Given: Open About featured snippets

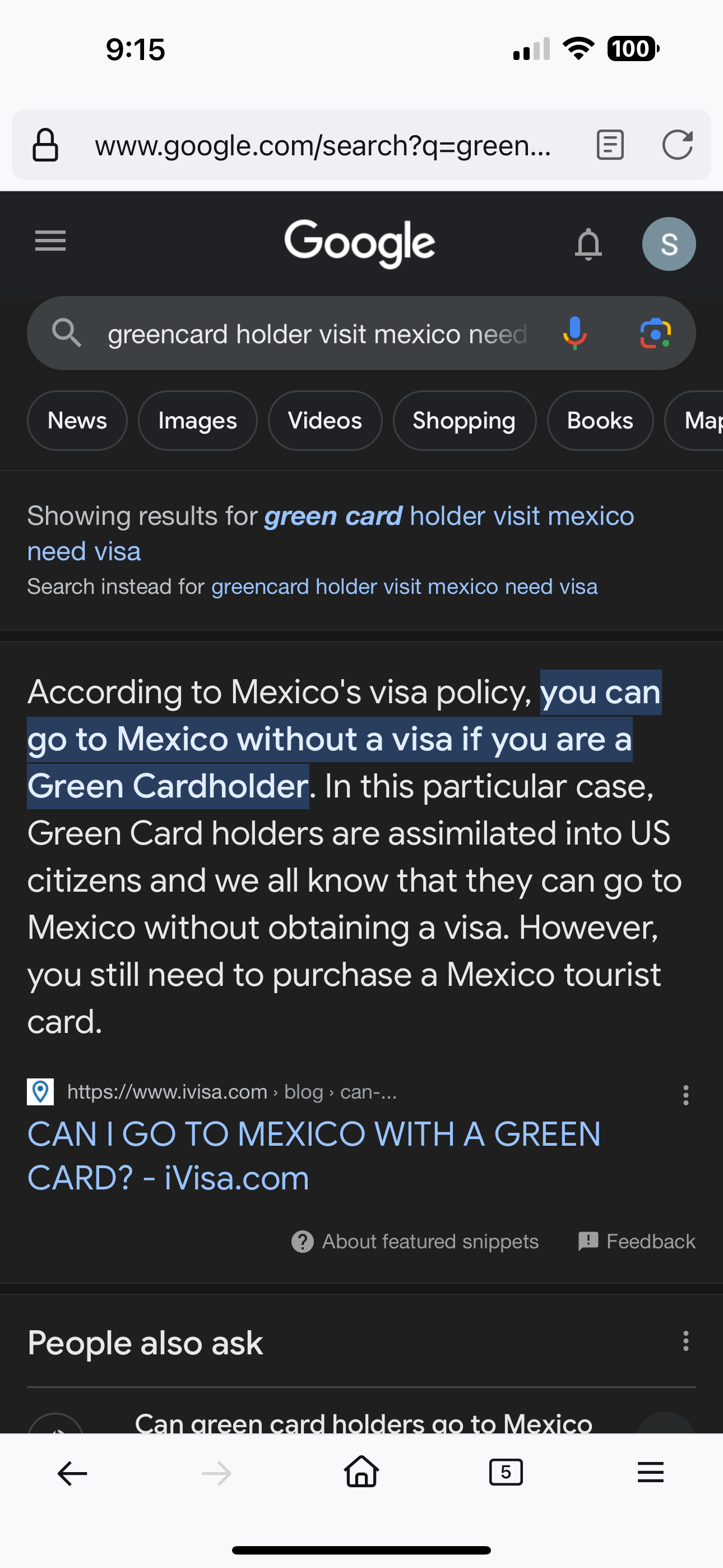Looking at the screenshot, I should (415, 1241).
